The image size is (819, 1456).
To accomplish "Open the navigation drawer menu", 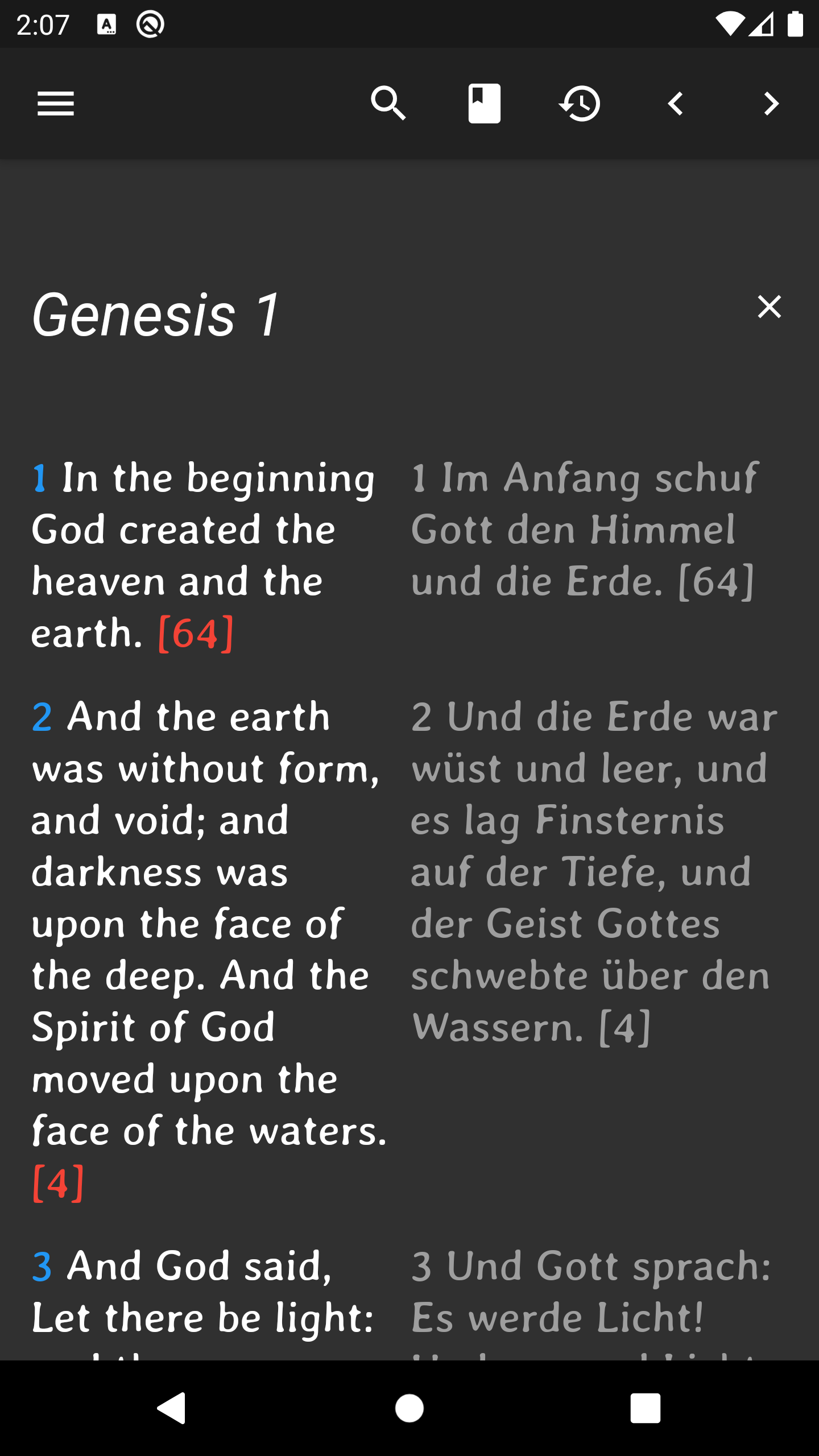I will [56, 104].
